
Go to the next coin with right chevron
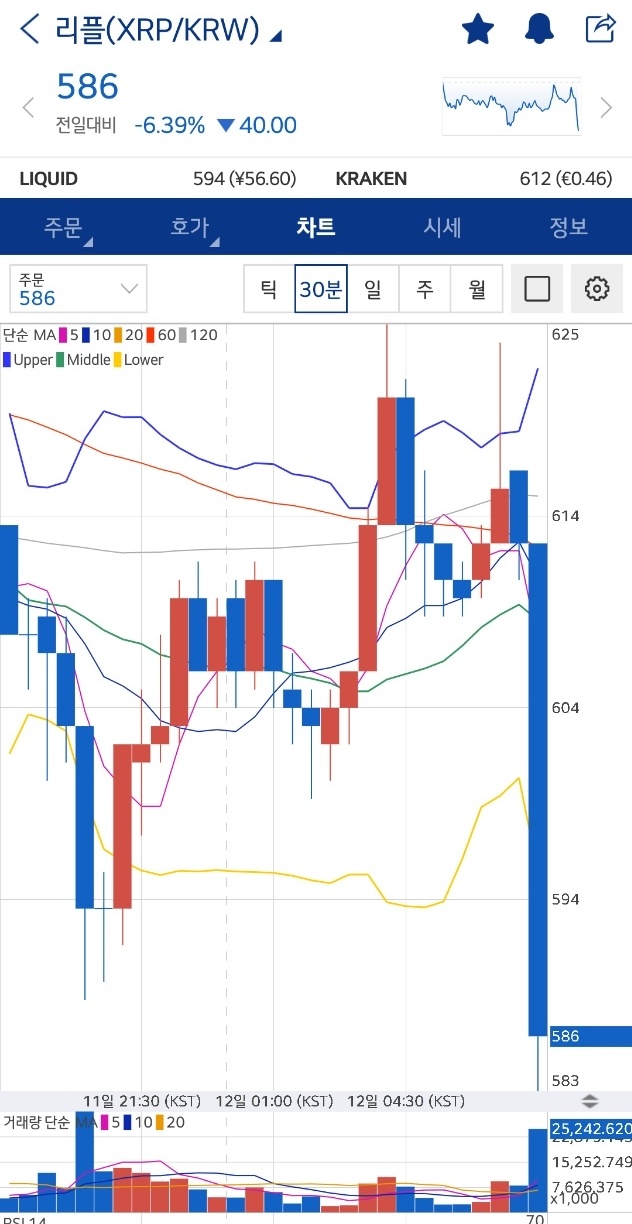[x=605, y=108]
